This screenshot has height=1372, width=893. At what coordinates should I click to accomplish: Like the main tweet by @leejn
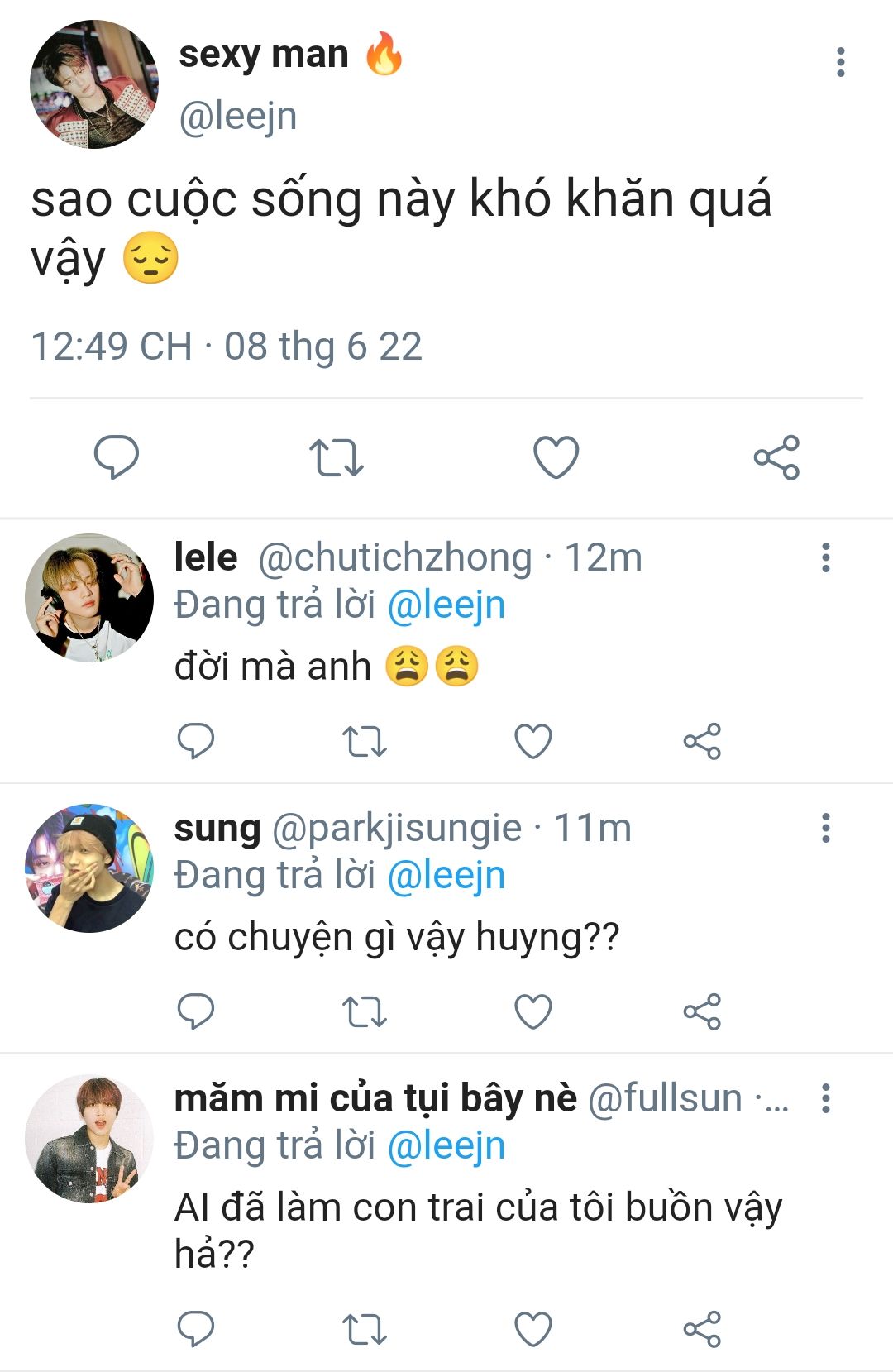click(x=556, y=457)
